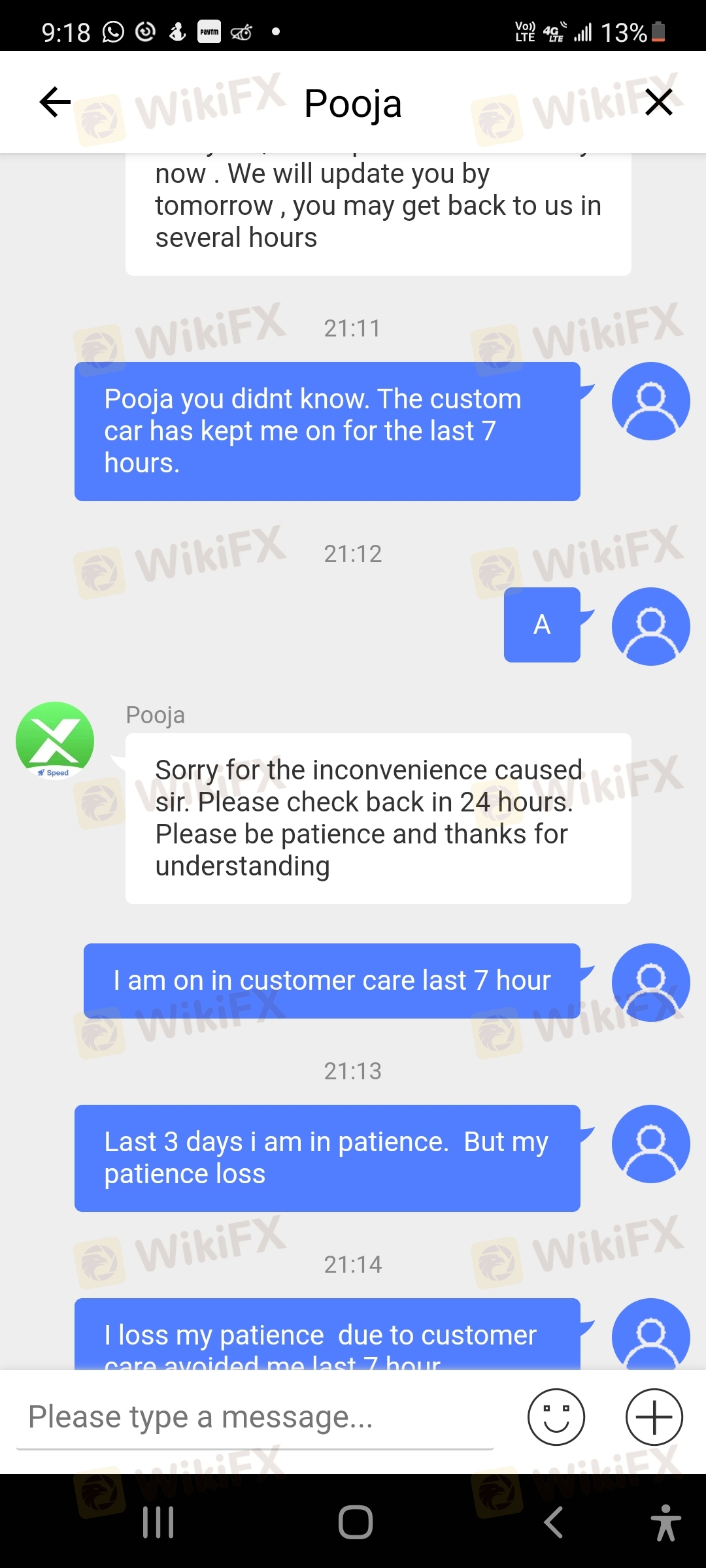Go to the home screen
Image resolution: width=706 pixels, height=1568 pixels.
point(356,1522)
